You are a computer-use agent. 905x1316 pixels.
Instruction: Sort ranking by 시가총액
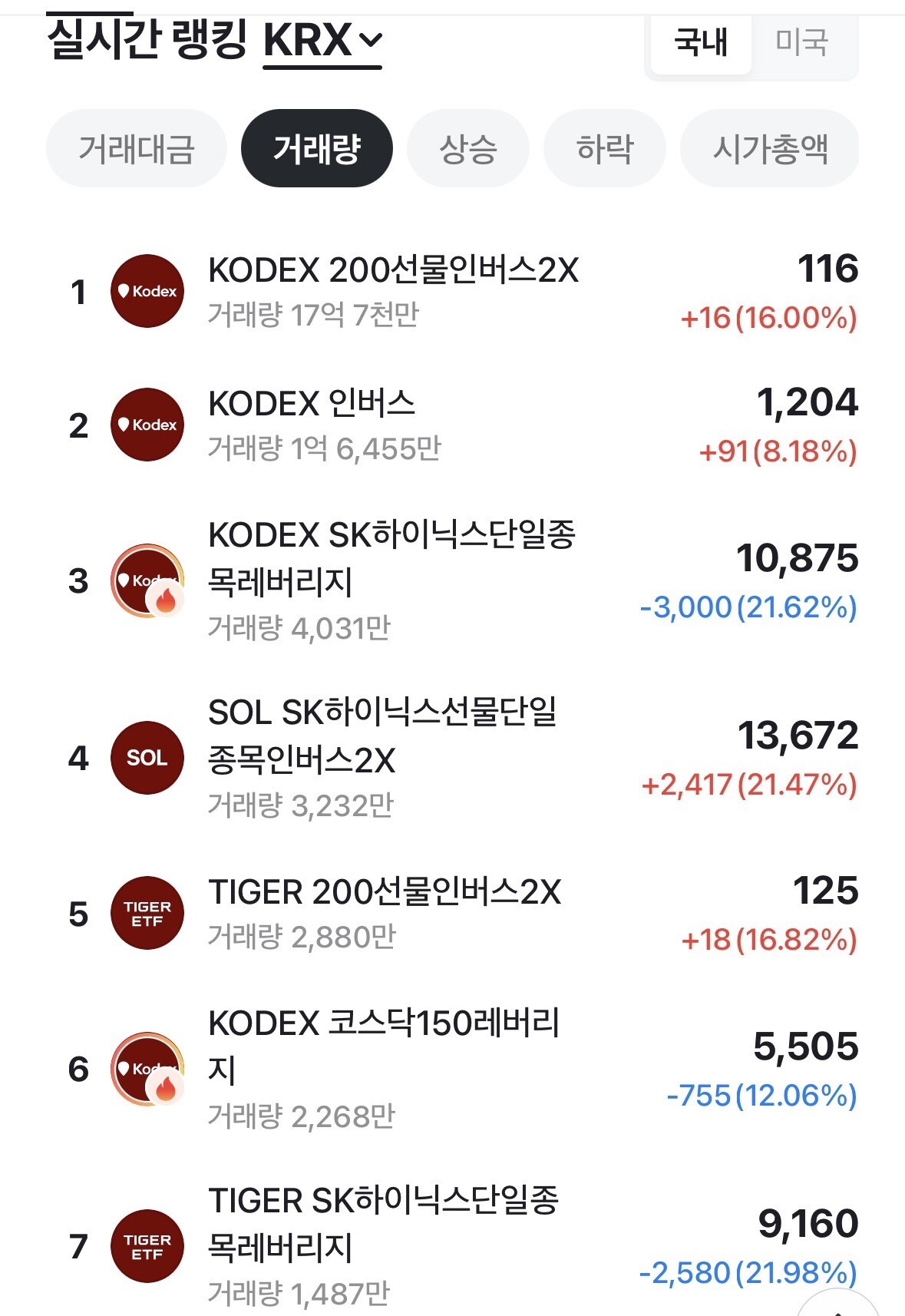pyautogui.click(x=770, y=148)
